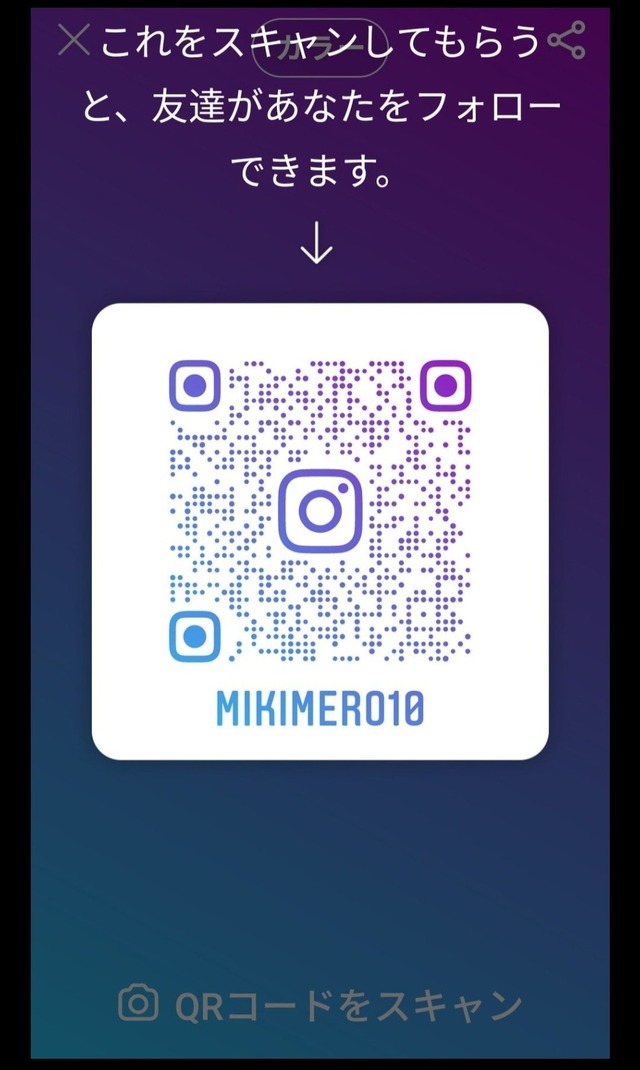640x1070 pixels.
Task: Share the QR code
Action: 566,41
